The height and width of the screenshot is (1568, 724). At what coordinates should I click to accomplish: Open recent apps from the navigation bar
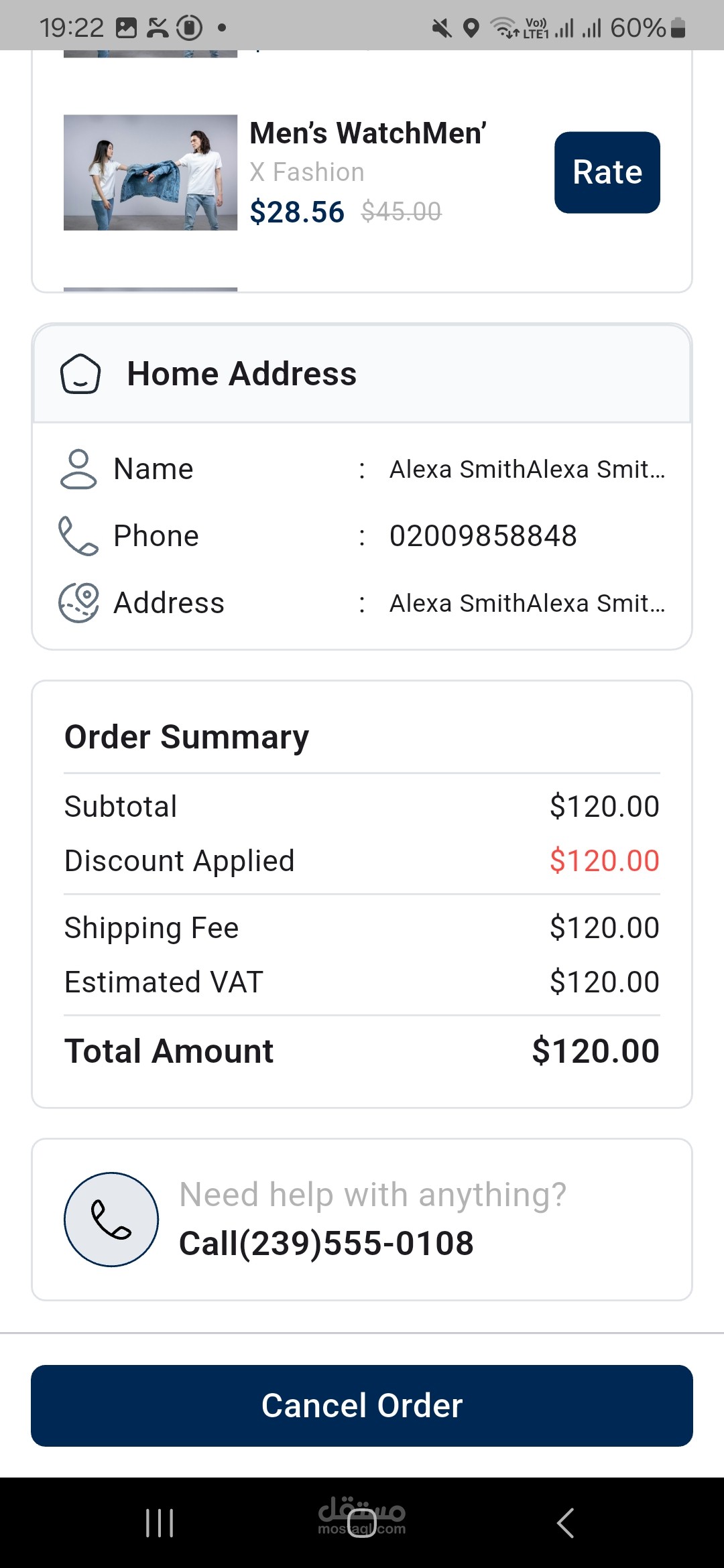pyautogui.click(x=160, y=1522)
